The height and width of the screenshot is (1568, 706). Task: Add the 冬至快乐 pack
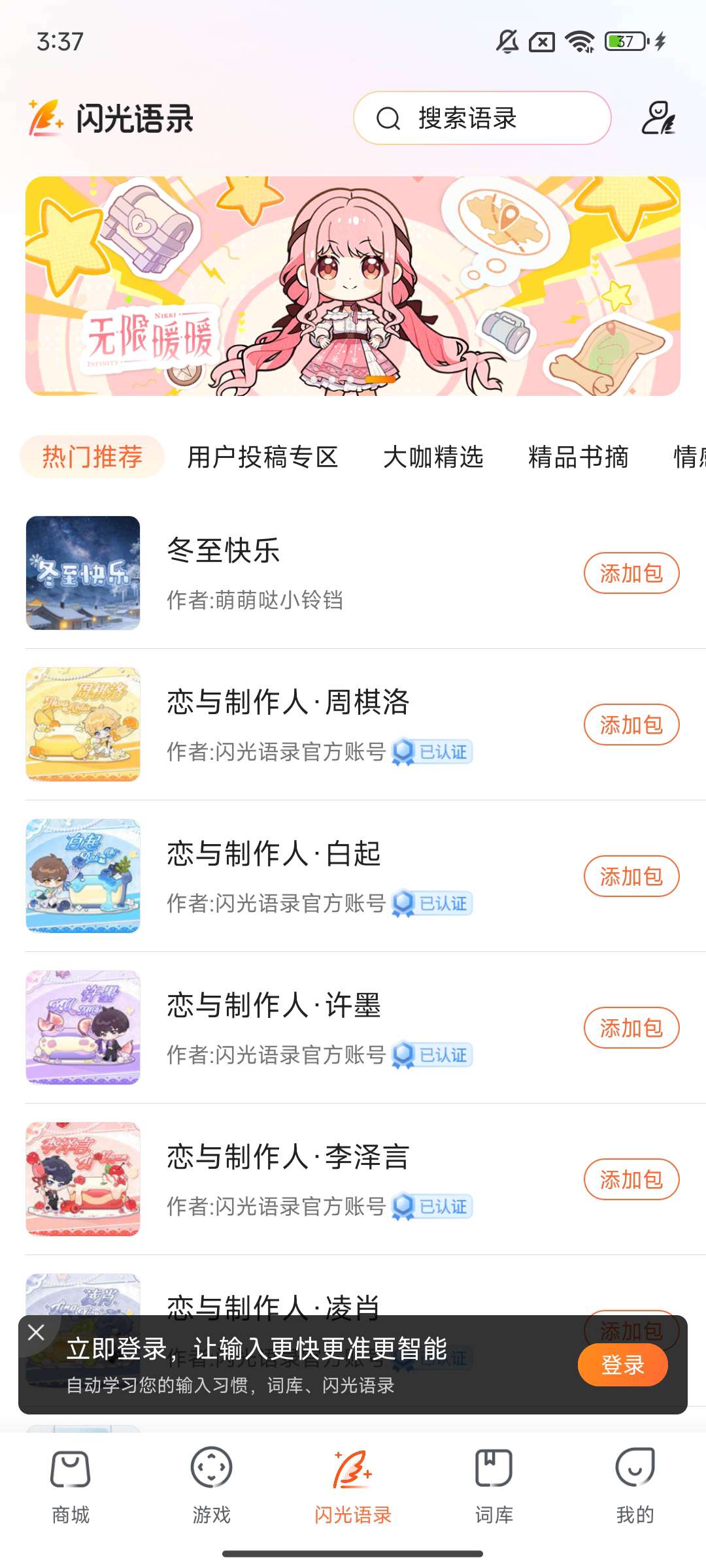(x=631, y=574)
